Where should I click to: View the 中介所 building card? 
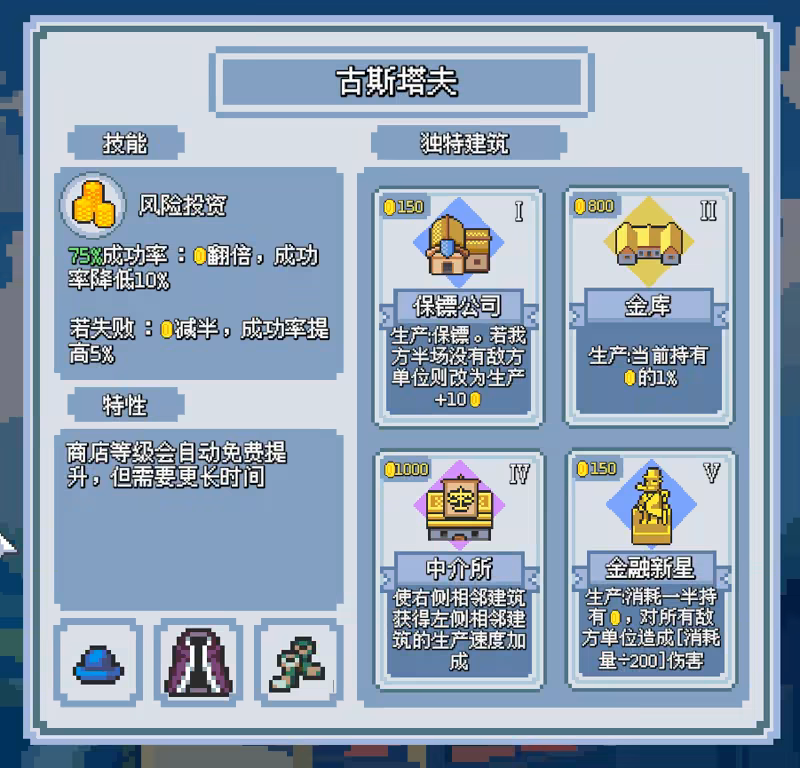tap(459, 568)
